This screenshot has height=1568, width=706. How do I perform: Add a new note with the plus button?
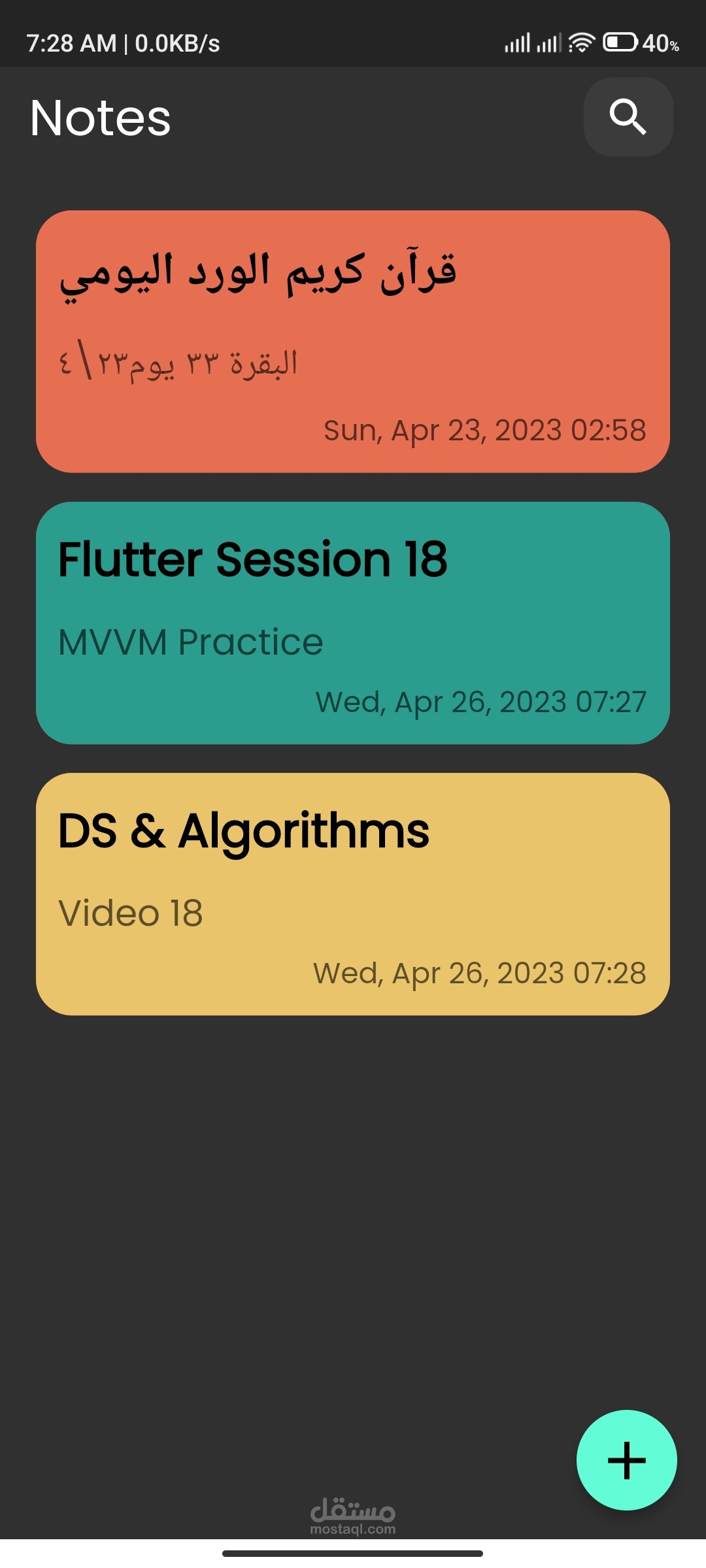pos(626,1460)
